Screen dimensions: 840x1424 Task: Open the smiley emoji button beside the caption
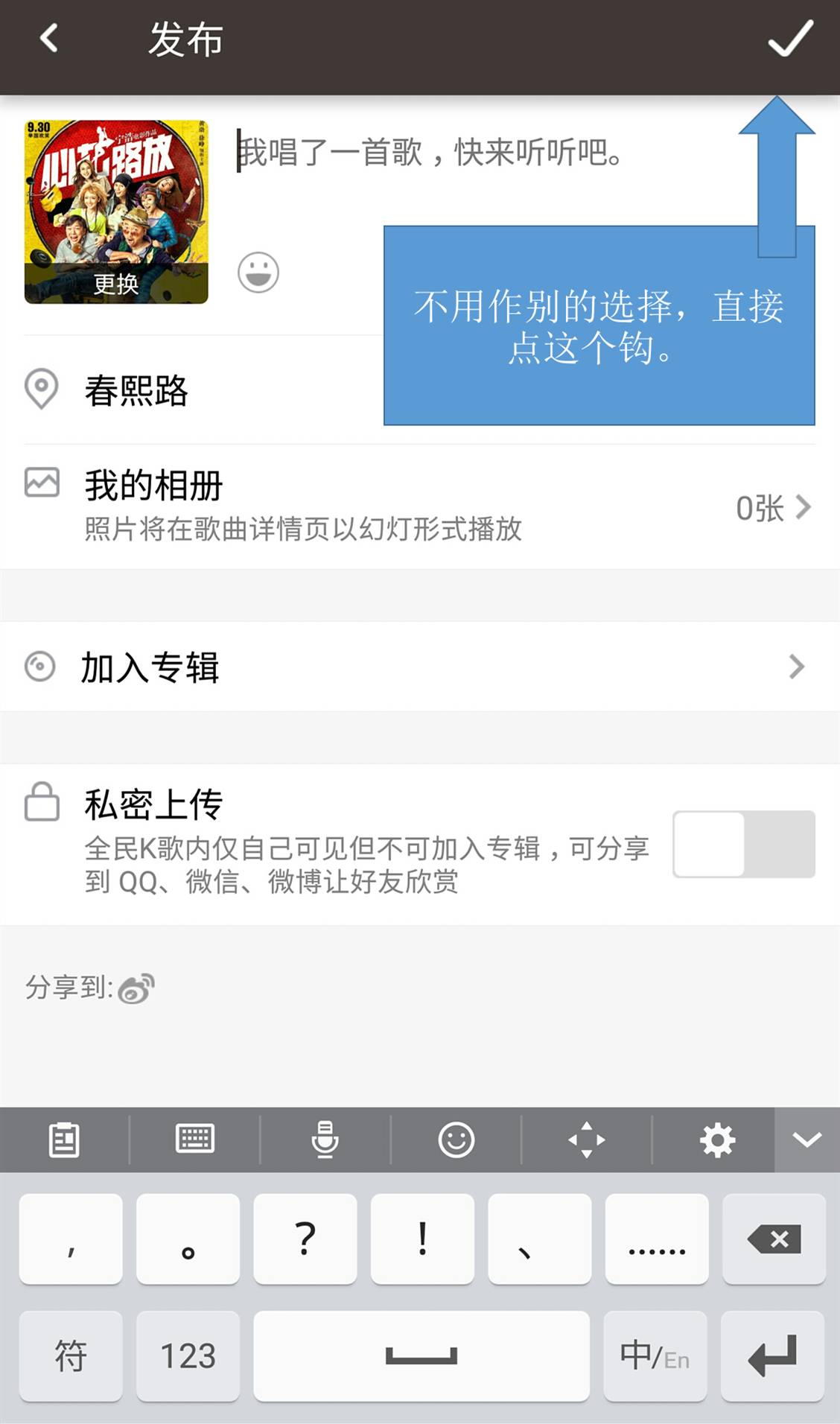pos(258,272)
